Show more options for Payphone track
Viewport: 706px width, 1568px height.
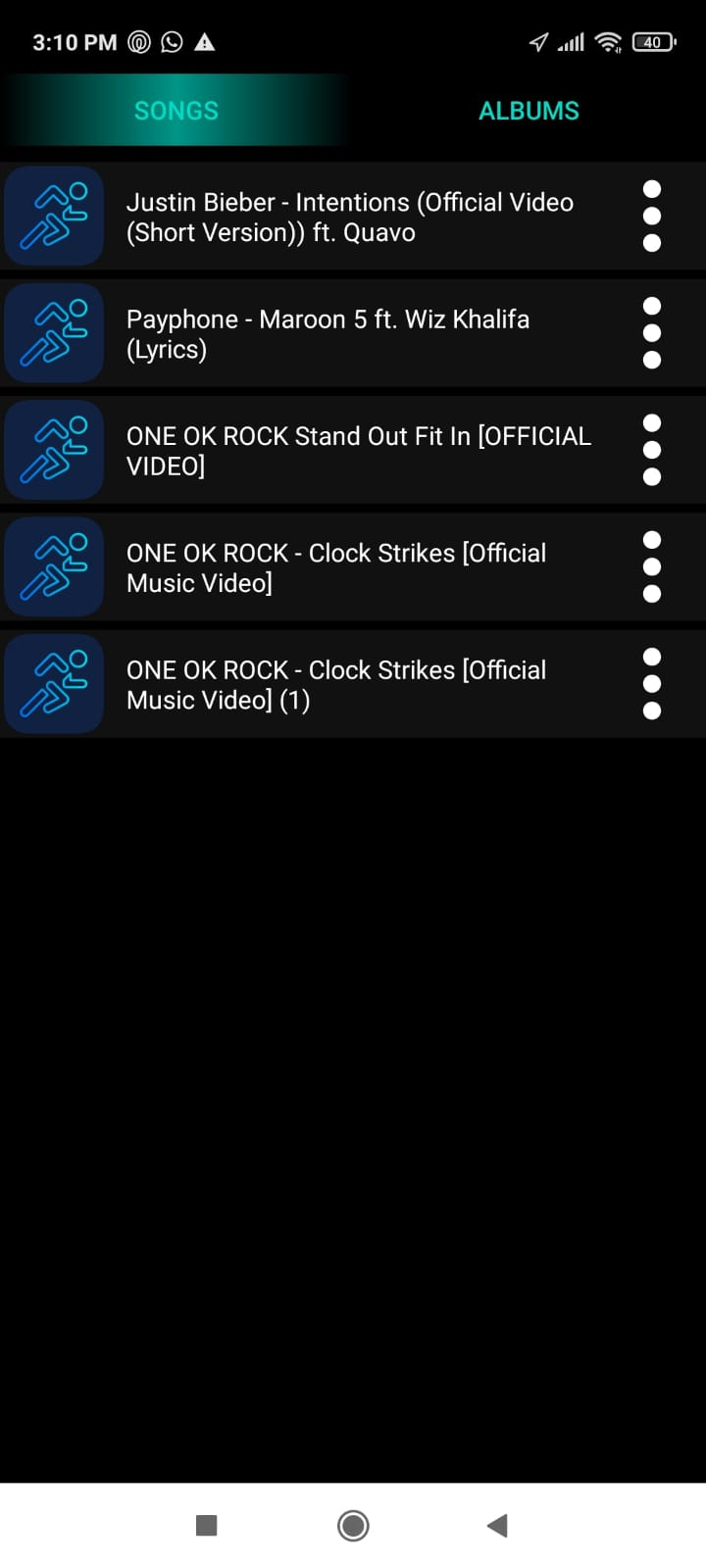pos(651,333)
